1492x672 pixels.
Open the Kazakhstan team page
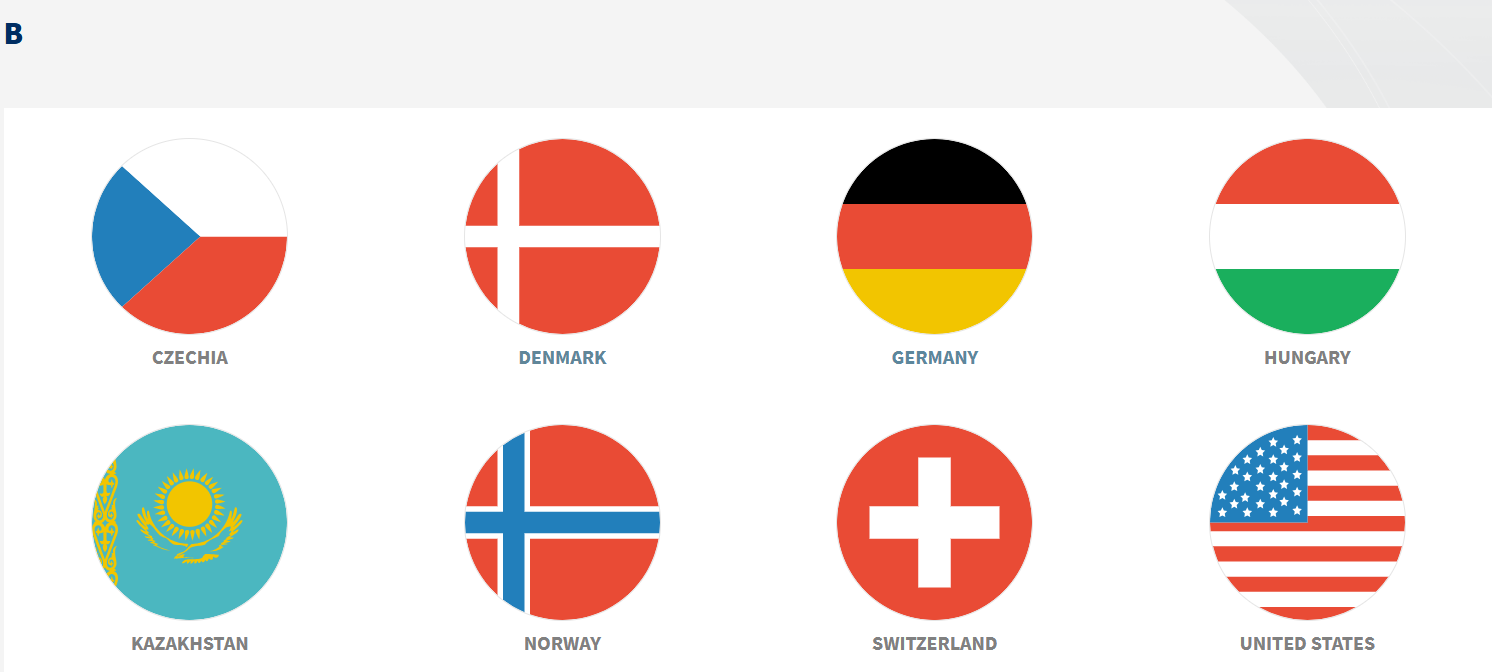click(190, 522)
